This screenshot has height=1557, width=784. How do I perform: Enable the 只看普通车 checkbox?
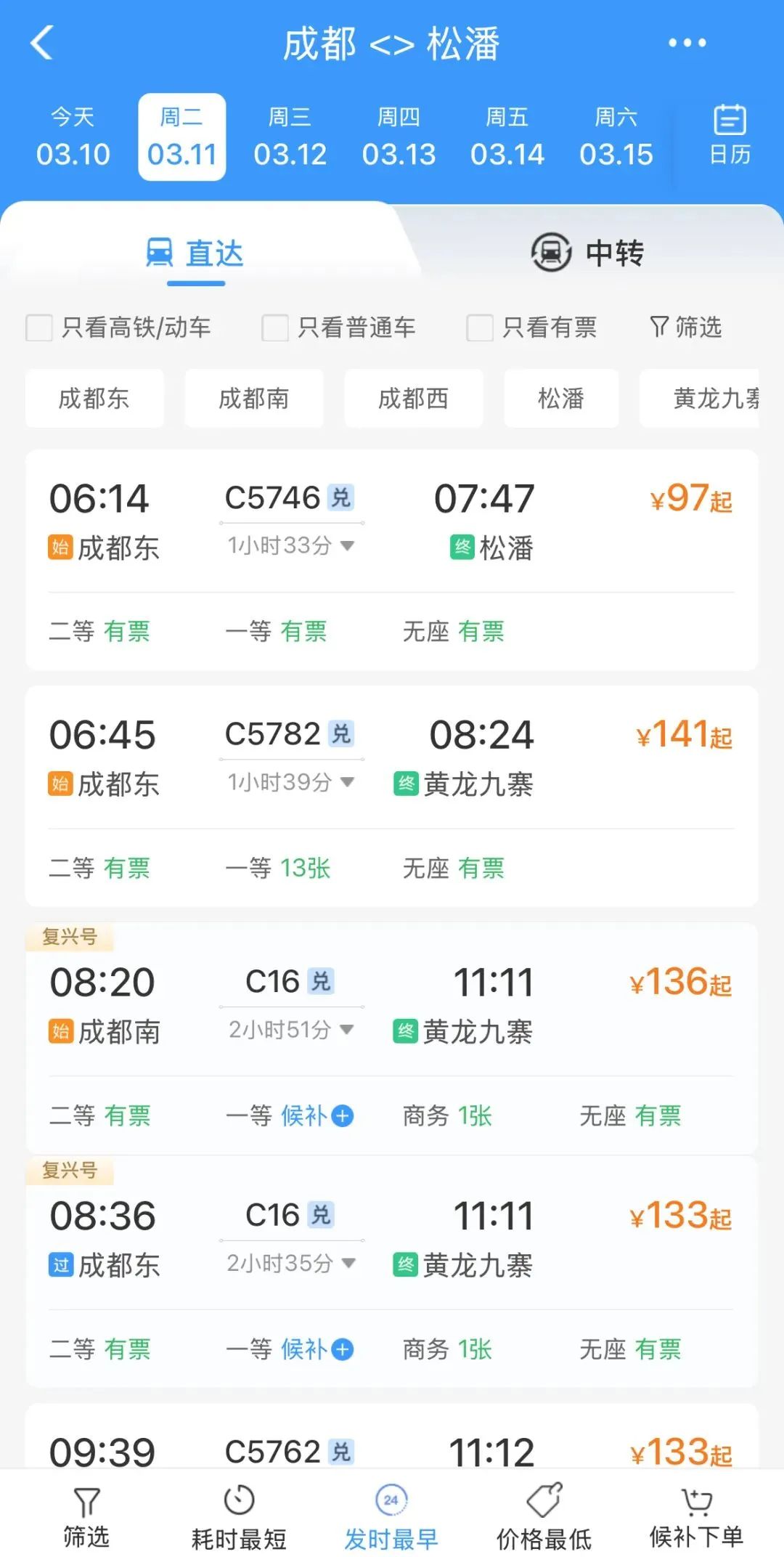pyautogui.click(x=275, y=328)
